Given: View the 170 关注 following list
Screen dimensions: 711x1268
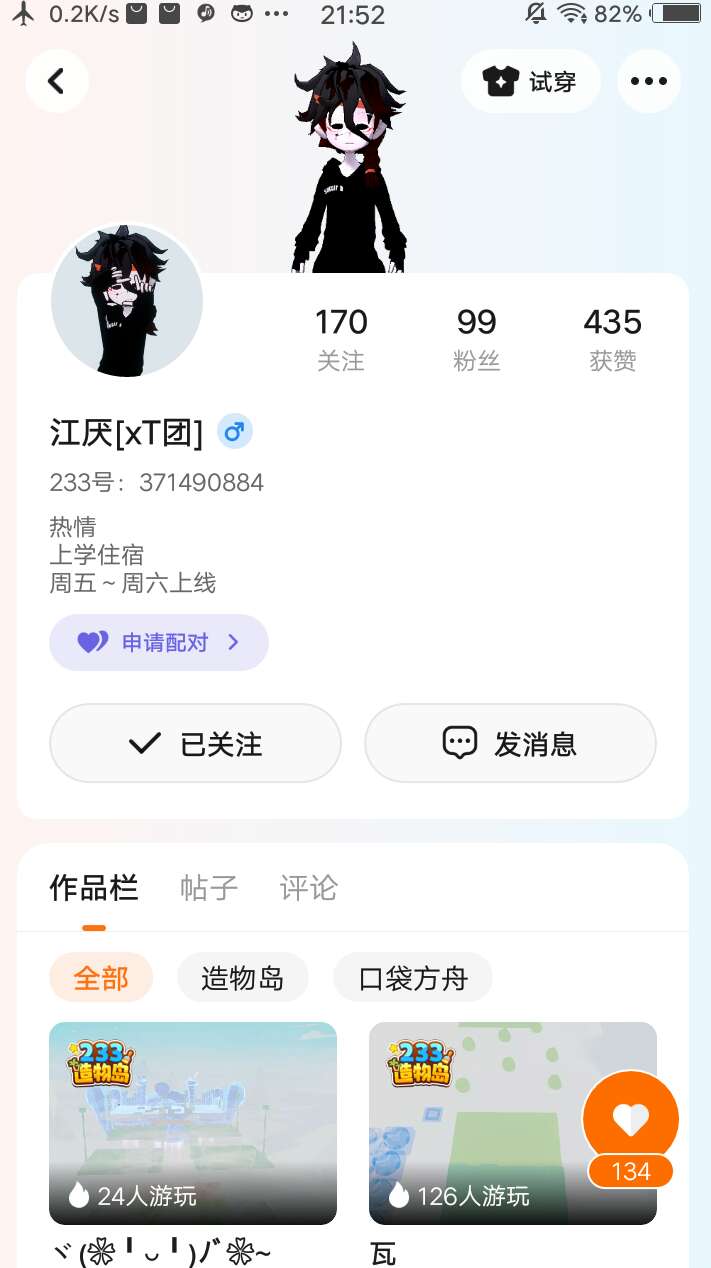Looking at the screenshot, I should pos(341,339).
